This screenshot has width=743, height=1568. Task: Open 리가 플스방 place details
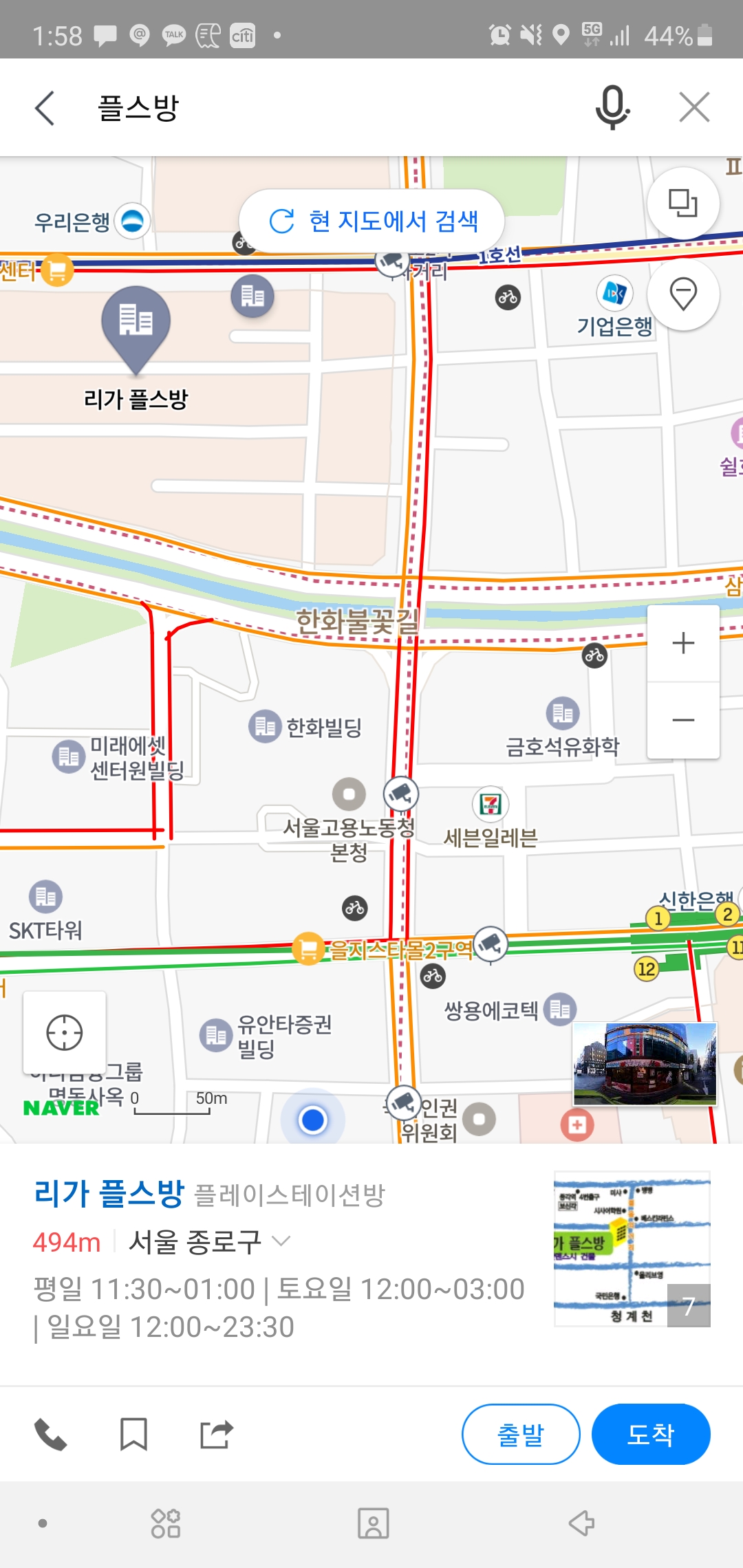[109, 1194]
